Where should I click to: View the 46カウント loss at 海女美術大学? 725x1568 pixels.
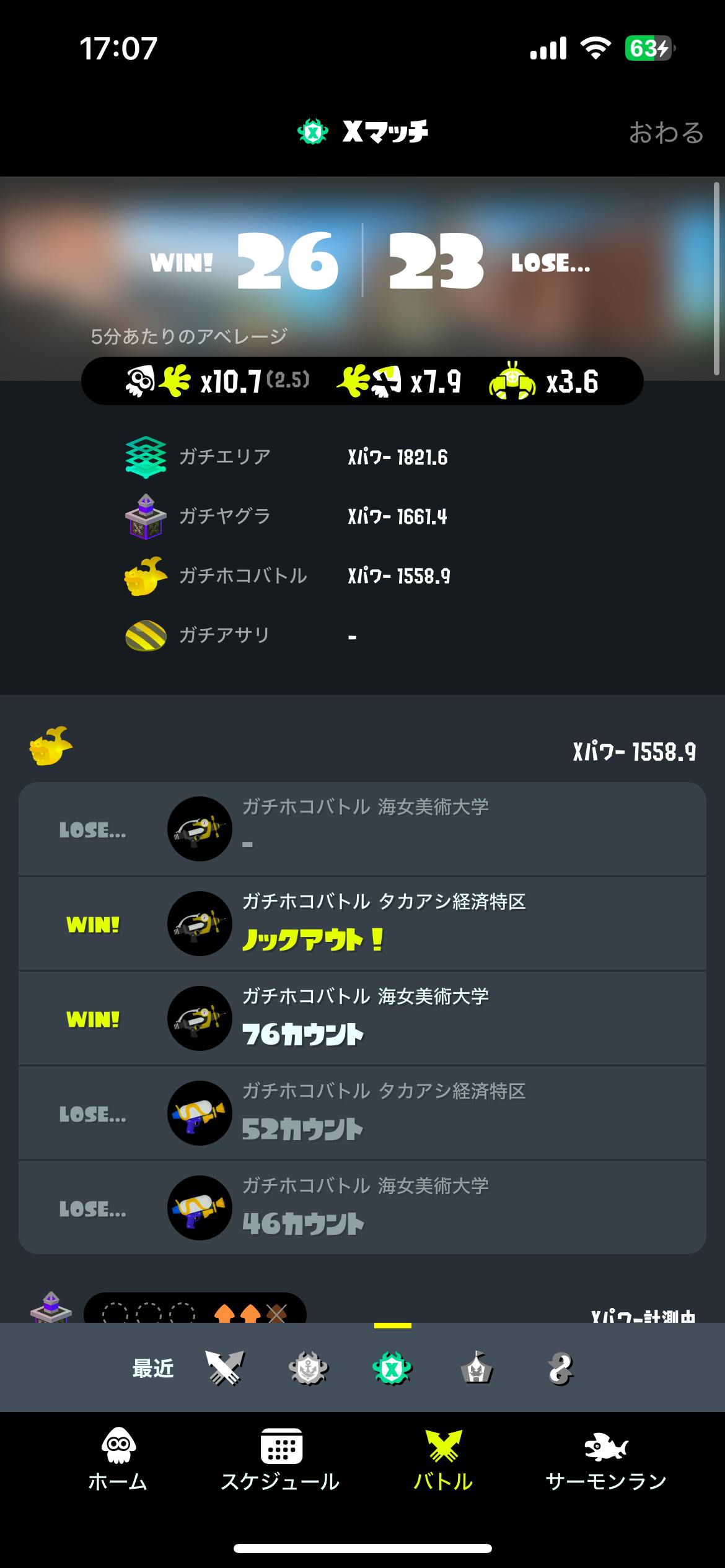coord(362,1208)
